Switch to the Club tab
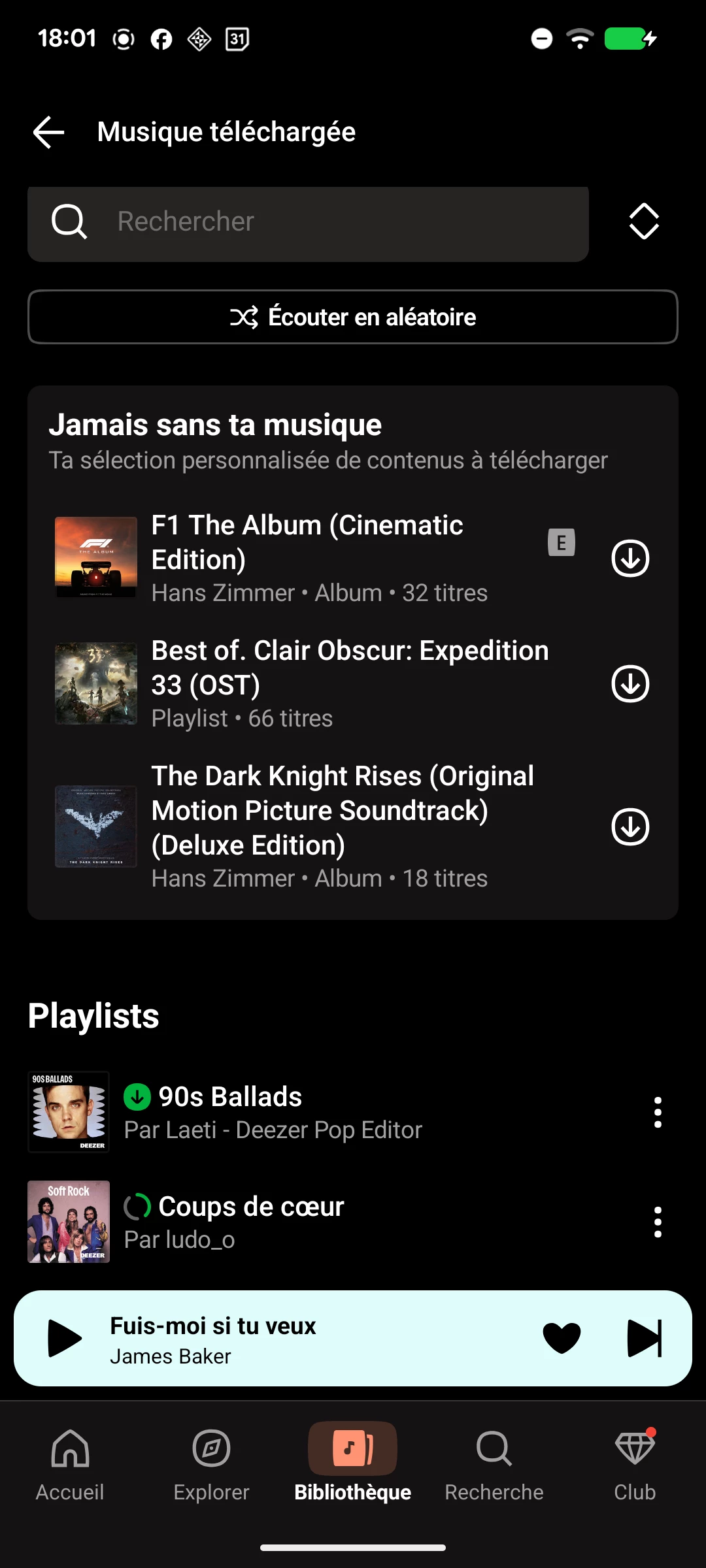Screen dimensions: 706x1568 [635, 1463]
